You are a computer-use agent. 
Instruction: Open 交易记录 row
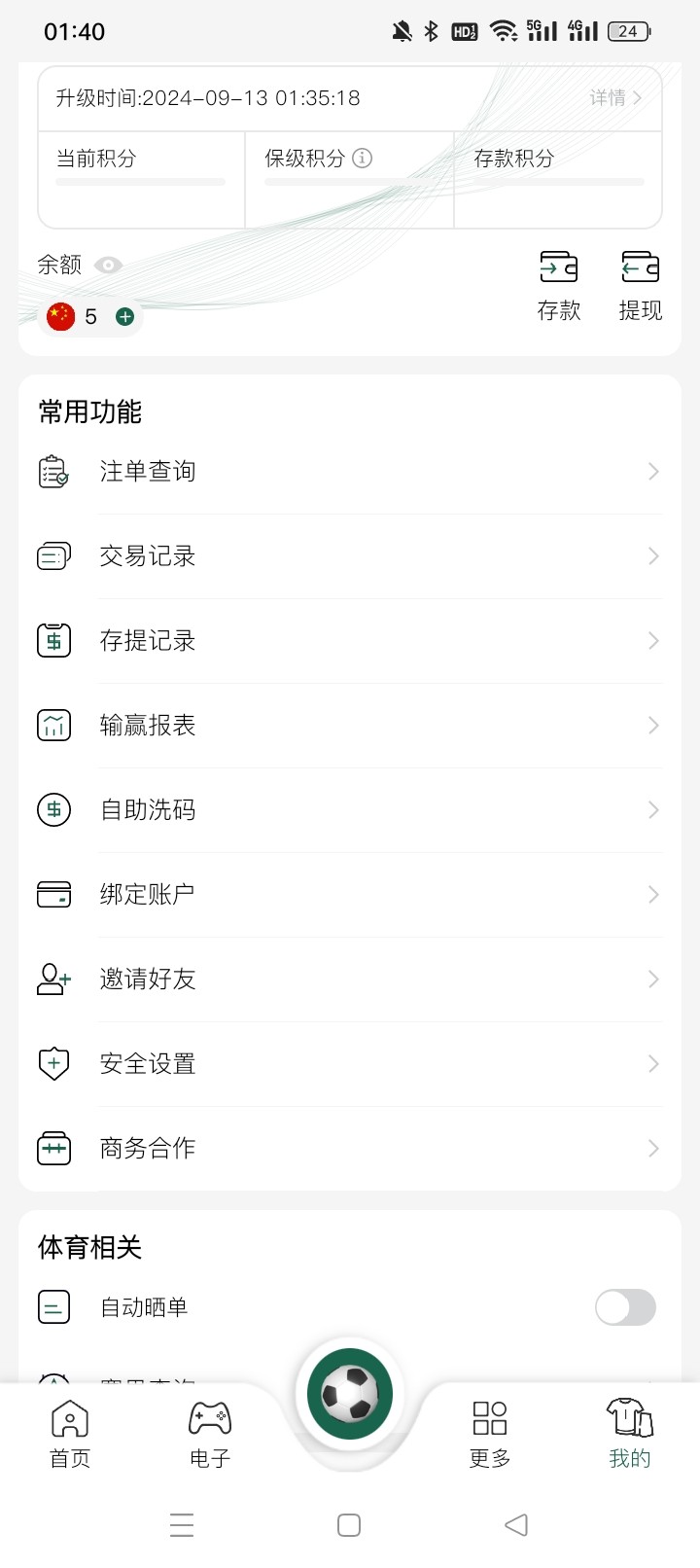(350, 556)
